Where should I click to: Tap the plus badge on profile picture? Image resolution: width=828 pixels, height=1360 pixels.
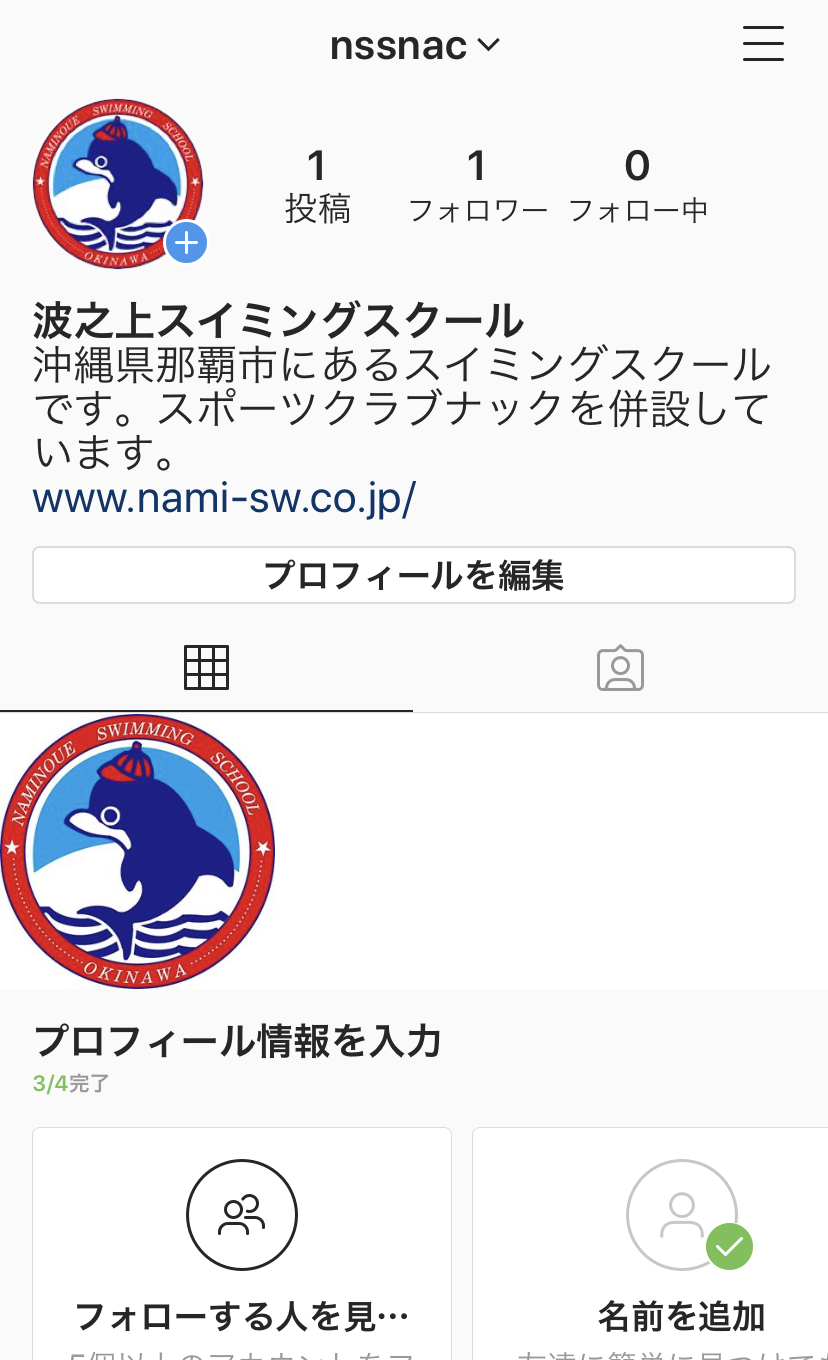click(186, 243)
